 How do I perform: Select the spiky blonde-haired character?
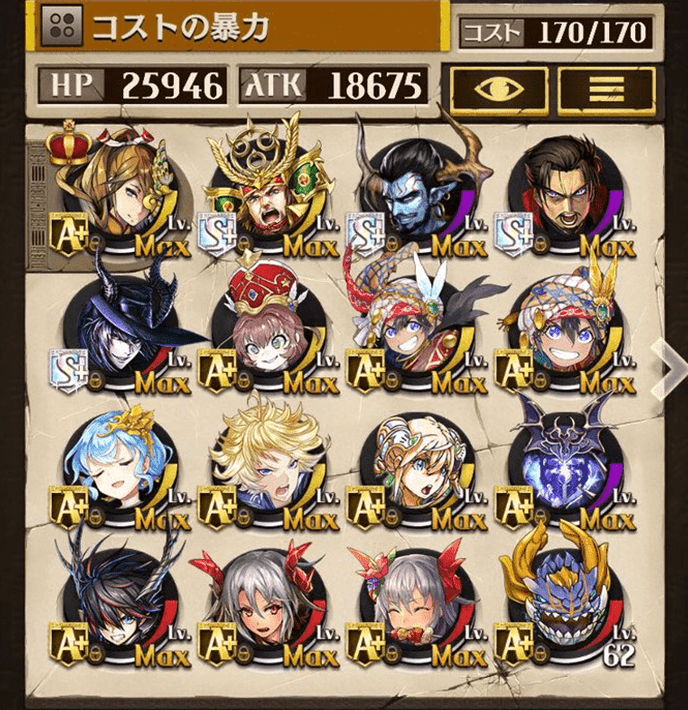(267, 468)
